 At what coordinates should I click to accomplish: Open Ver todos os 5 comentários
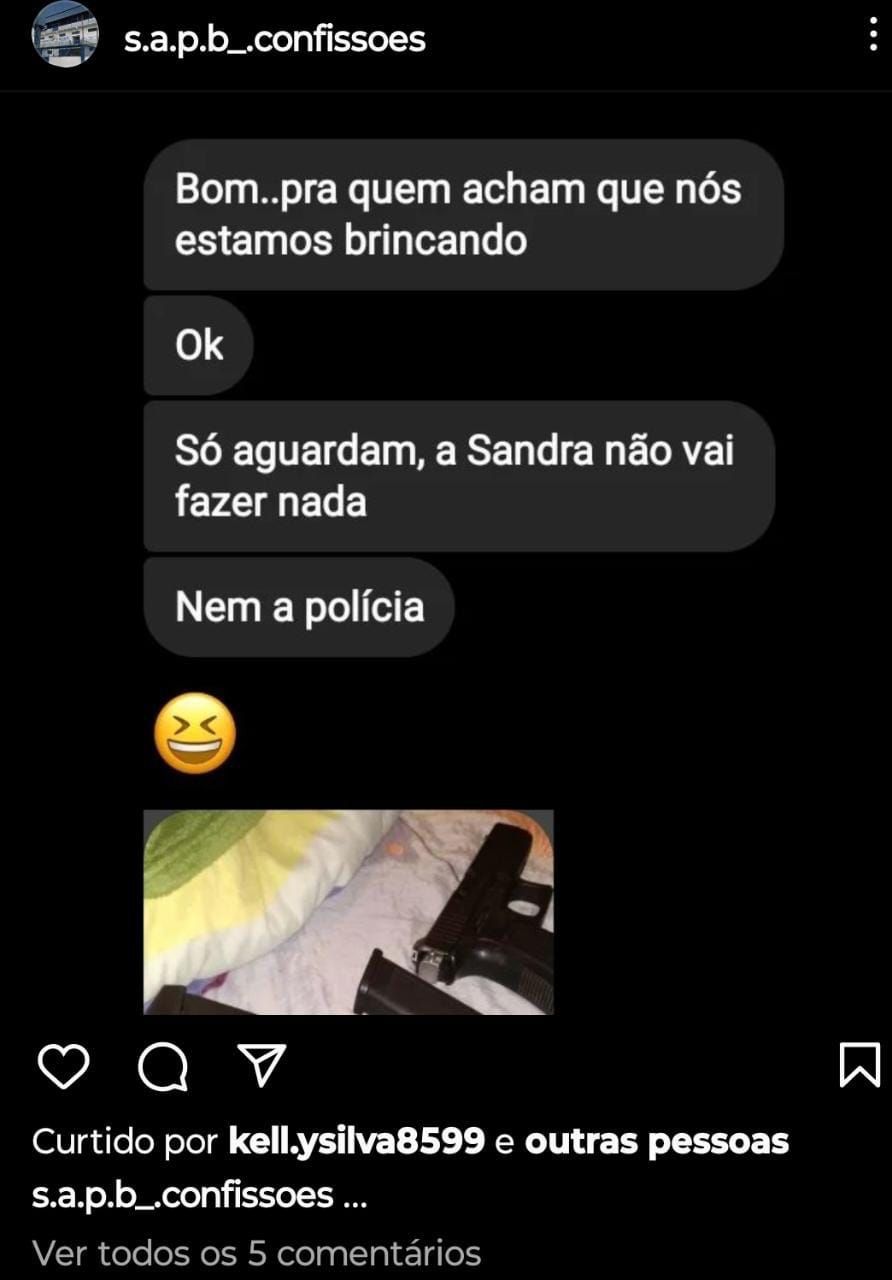[x=257, y=1252]
